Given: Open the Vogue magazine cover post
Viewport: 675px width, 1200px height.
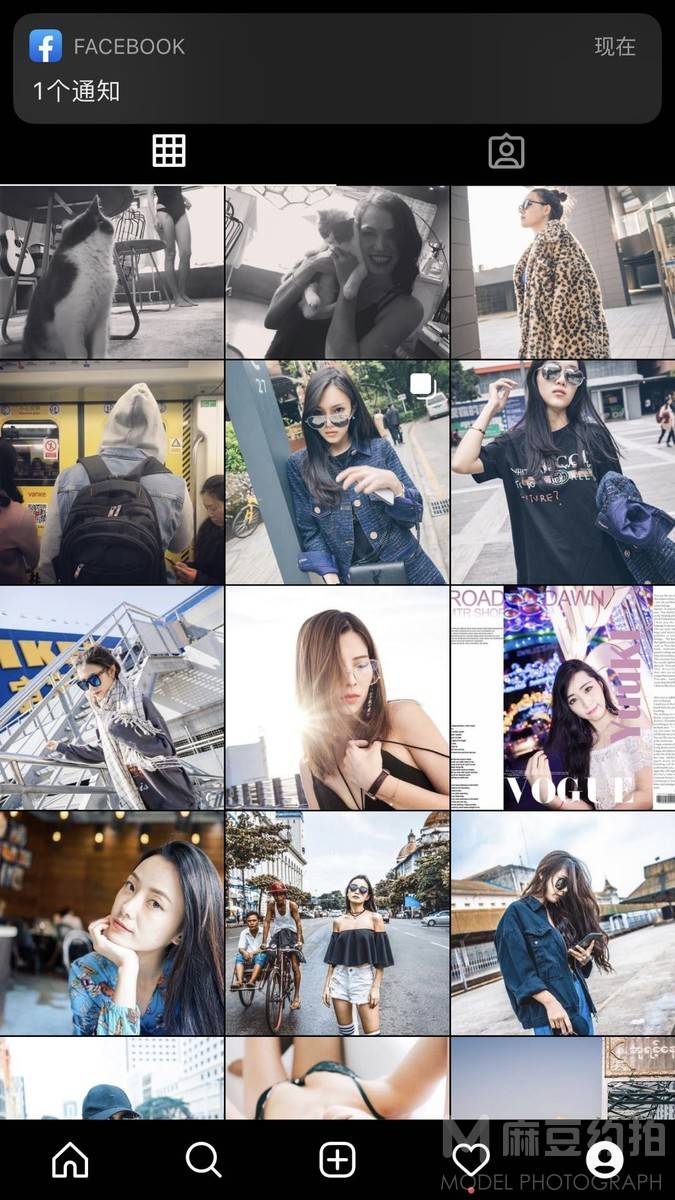Looking at the screenshot, I should 563,698.
